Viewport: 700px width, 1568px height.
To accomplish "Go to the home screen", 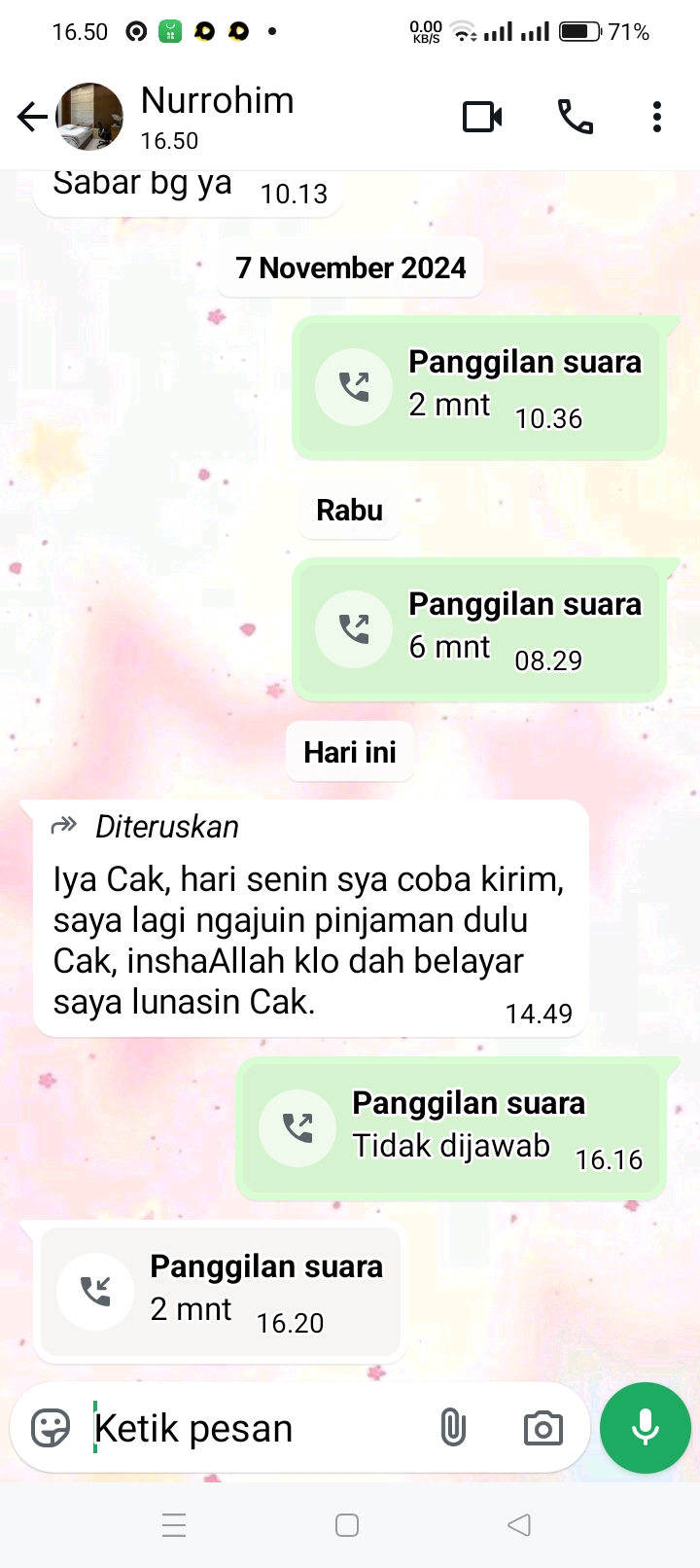I will 347,1525.
